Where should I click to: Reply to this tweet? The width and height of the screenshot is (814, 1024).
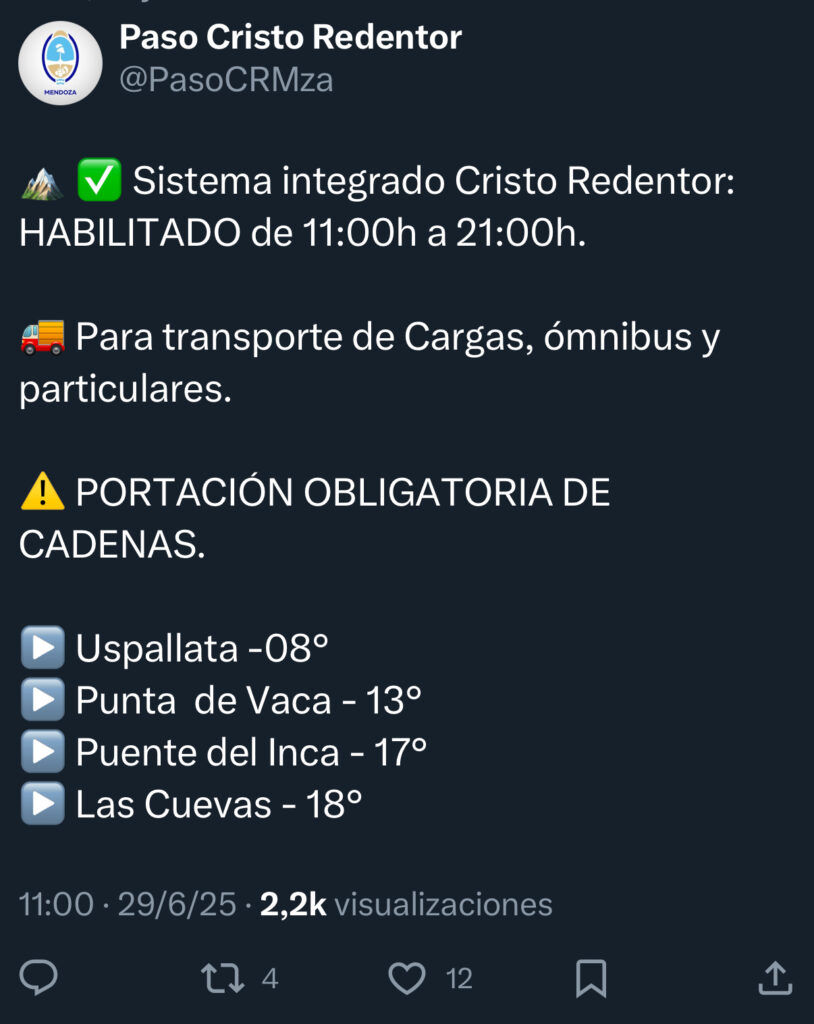coord(39,978)
